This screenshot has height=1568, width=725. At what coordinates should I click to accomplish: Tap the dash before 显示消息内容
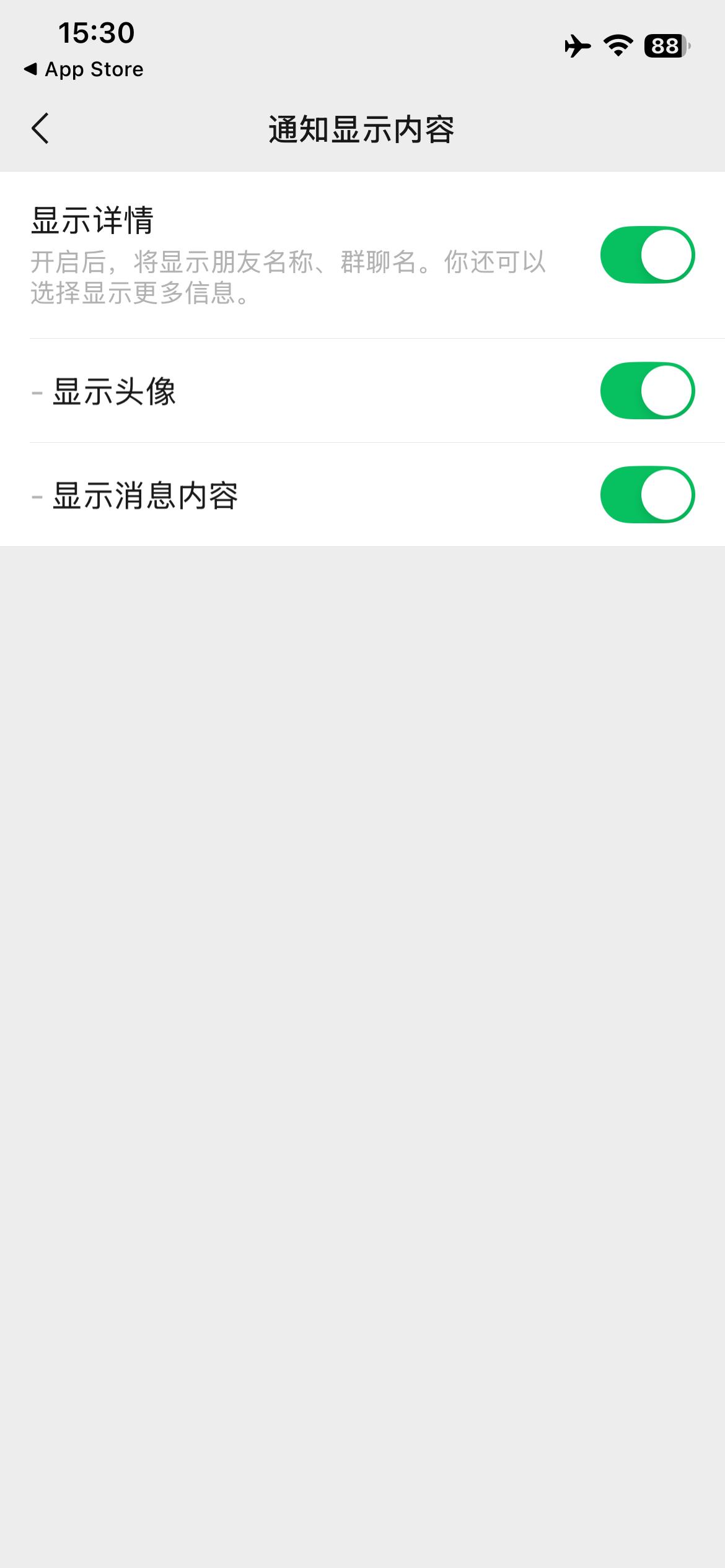[36, 494]
